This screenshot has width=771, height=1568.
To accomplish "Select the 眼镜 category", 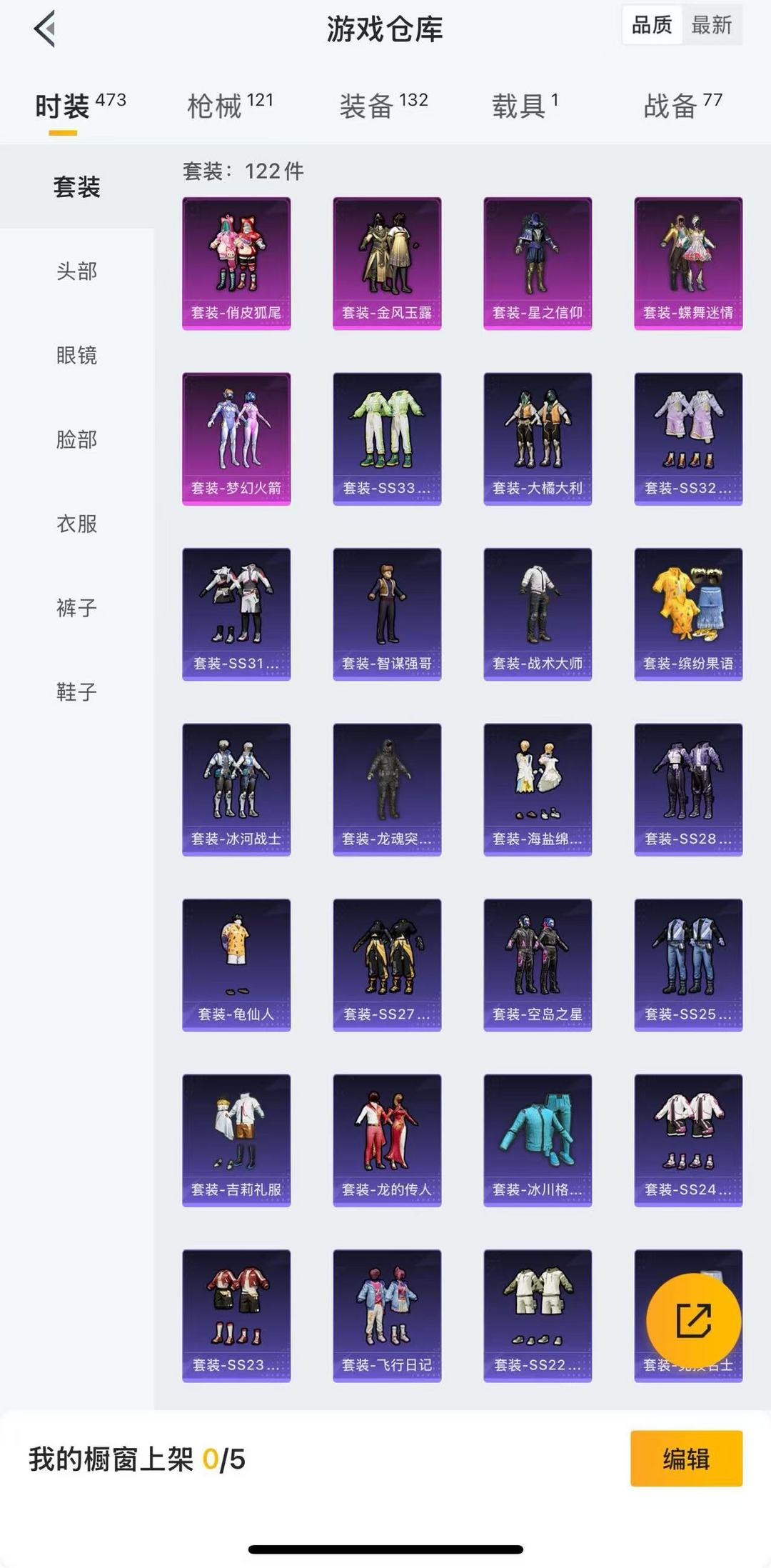I will click(x=77, y=356).
